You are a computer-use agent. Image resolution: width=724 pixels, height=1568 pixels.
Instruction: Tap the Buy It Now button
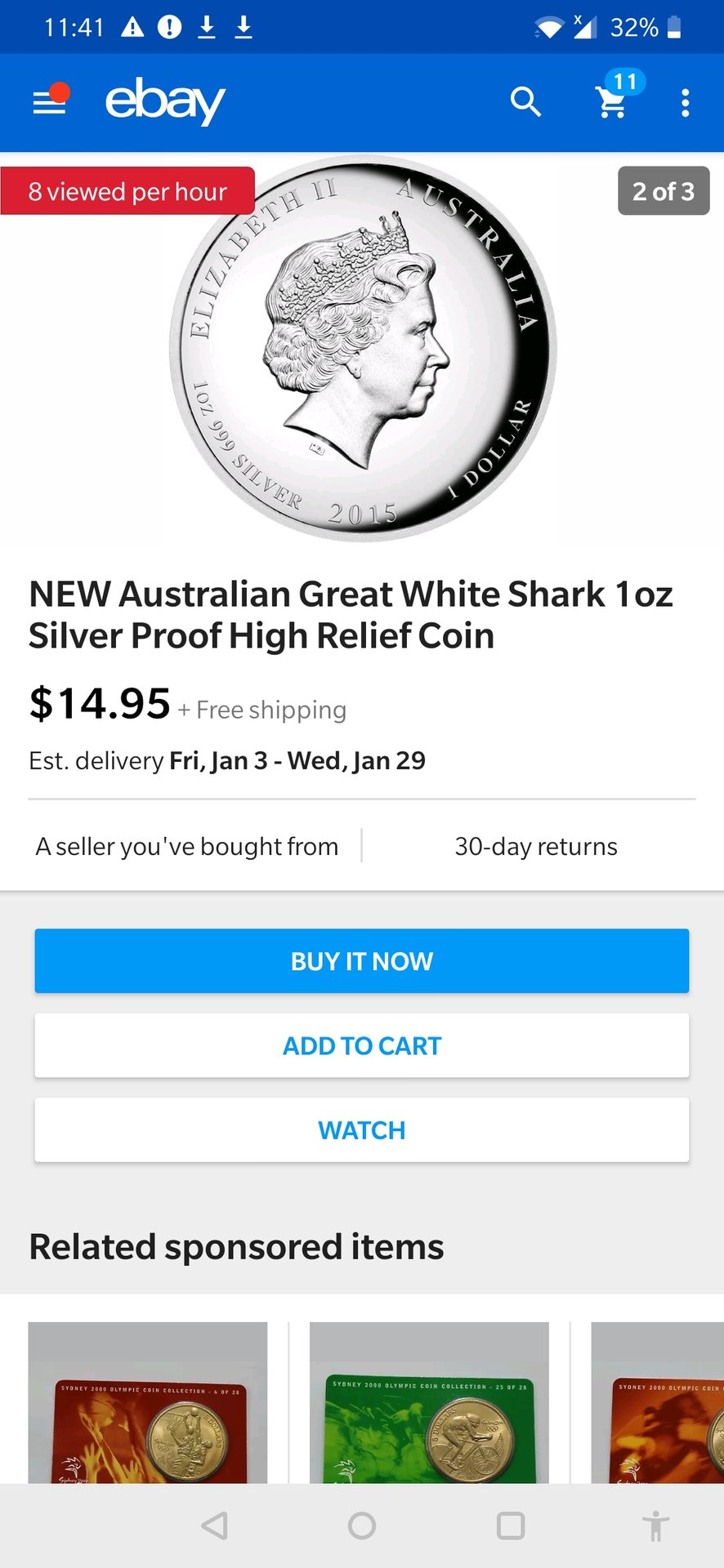[x=362, y=961]
